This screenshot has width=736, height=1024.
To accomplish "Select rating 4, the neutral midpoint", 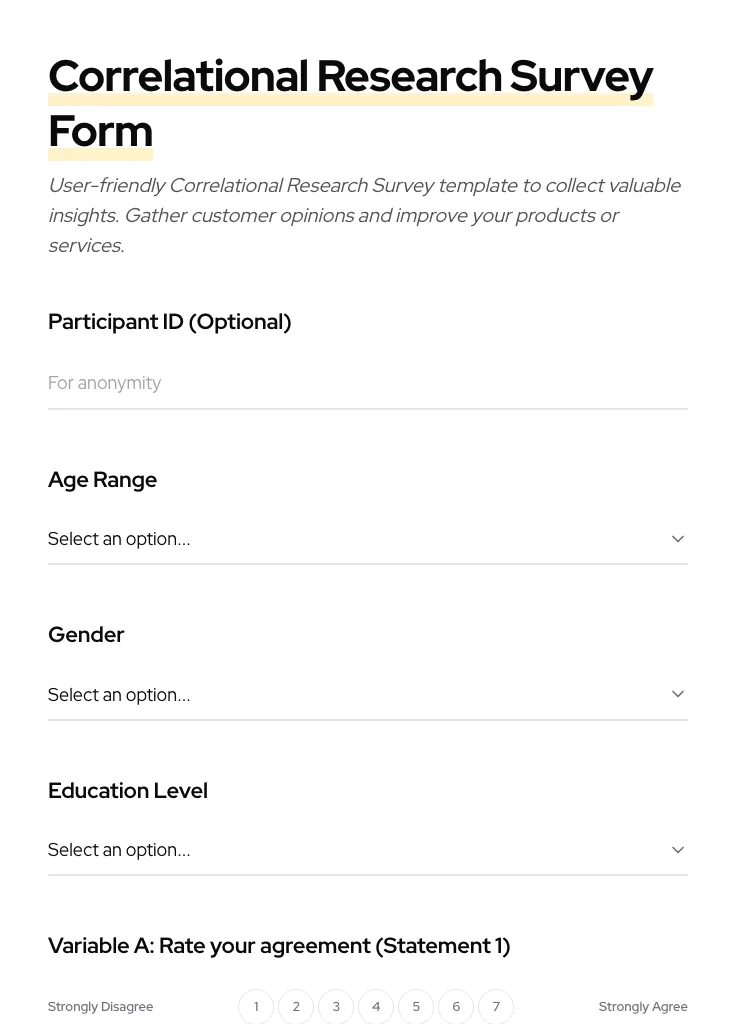I will (376, 1006).
